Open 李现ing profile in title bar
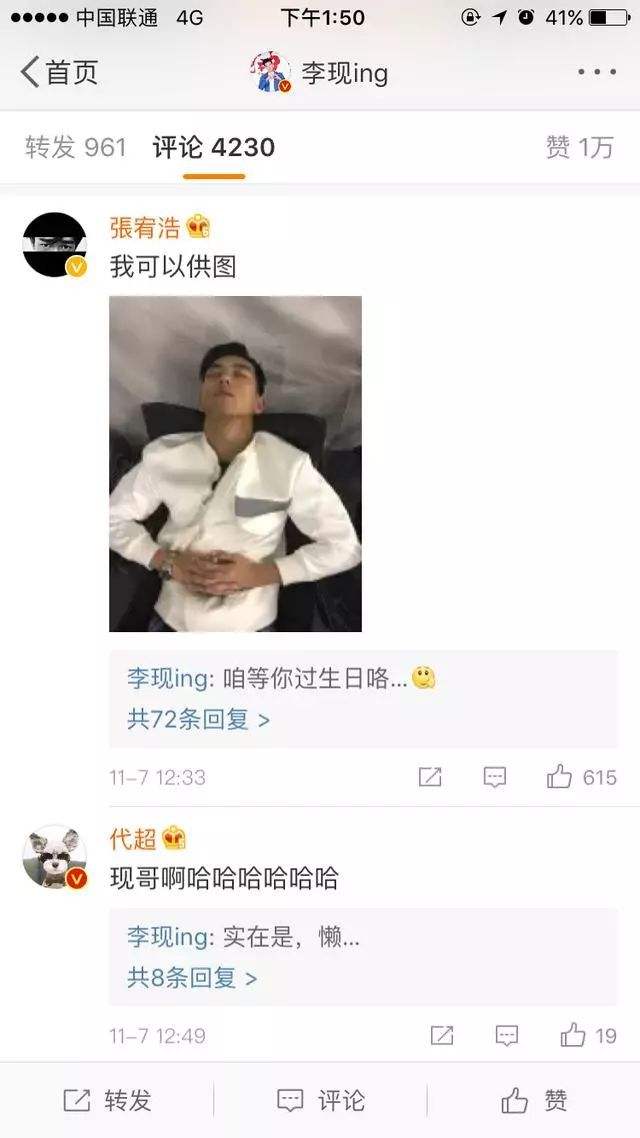 [x=320, y=72]
